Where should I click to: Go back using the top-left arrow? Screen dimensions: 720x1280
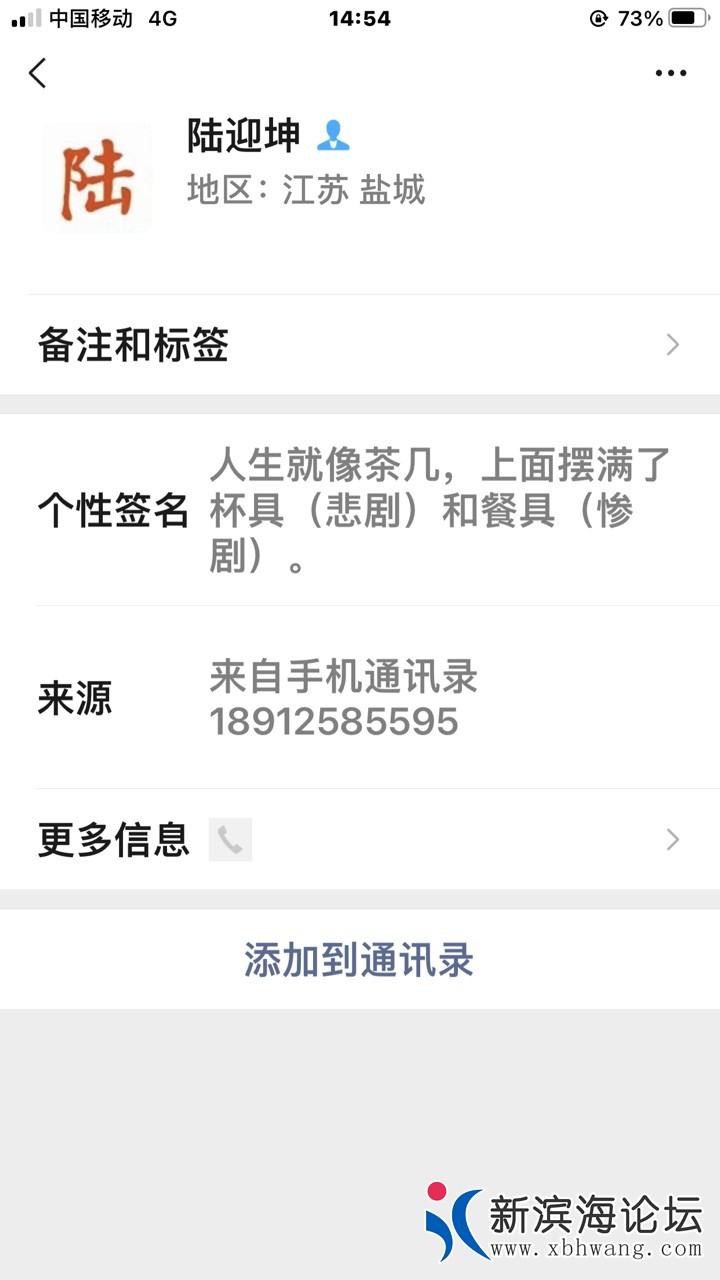(x=38, y=73)
